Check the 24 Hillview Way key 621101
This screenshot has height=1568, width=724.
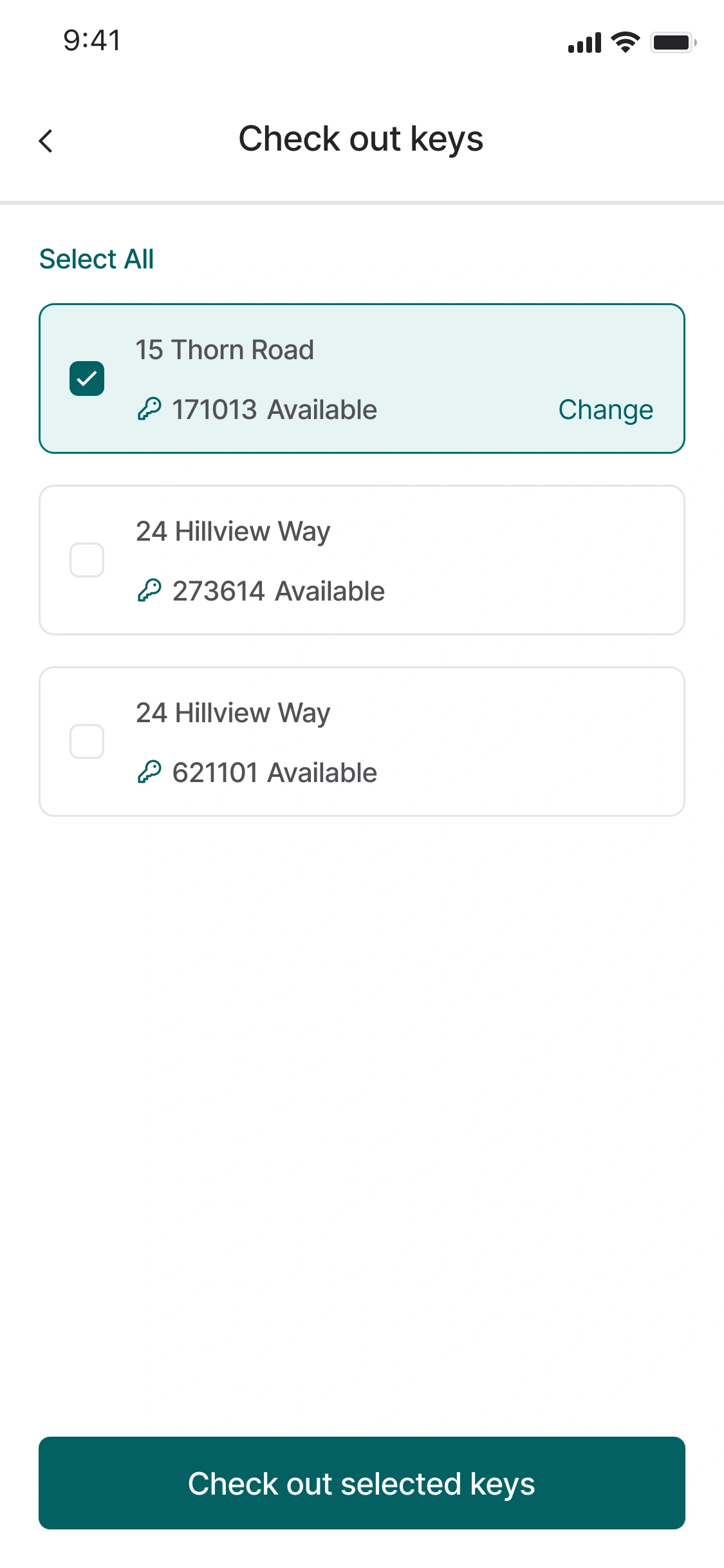click(87, 743)
